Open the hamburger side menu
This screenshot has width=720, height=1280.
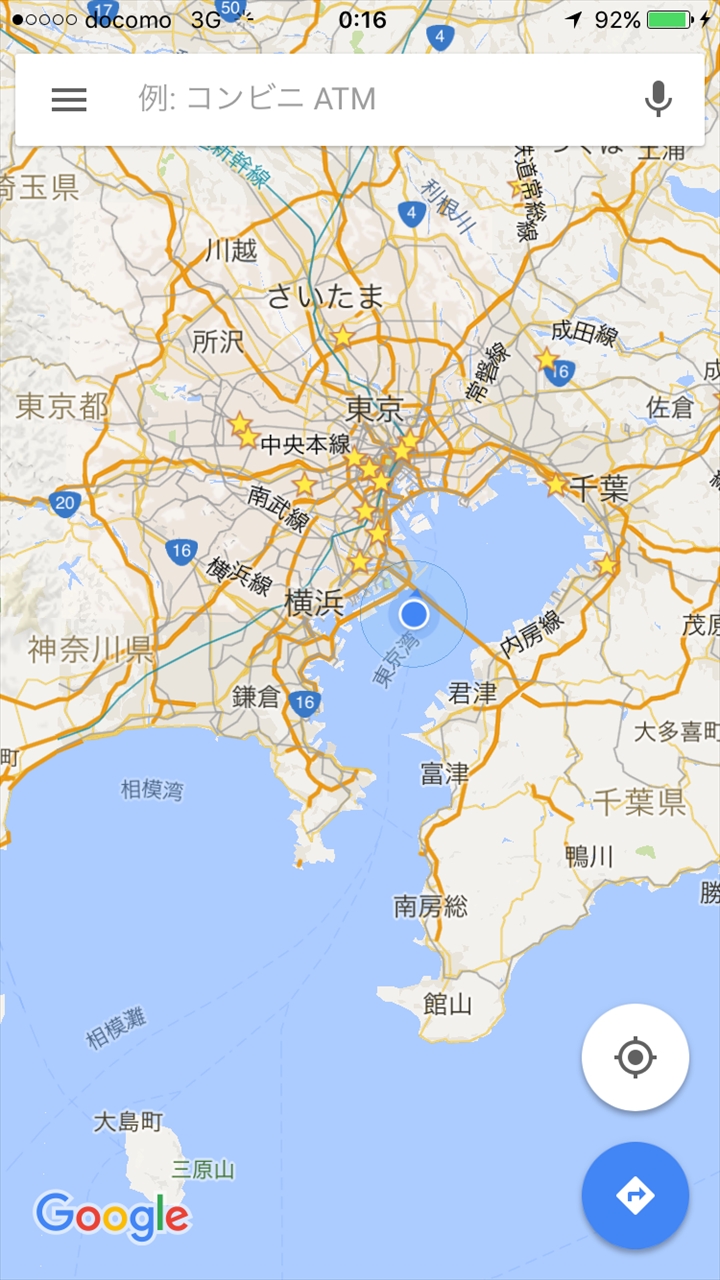click(69, 99)
